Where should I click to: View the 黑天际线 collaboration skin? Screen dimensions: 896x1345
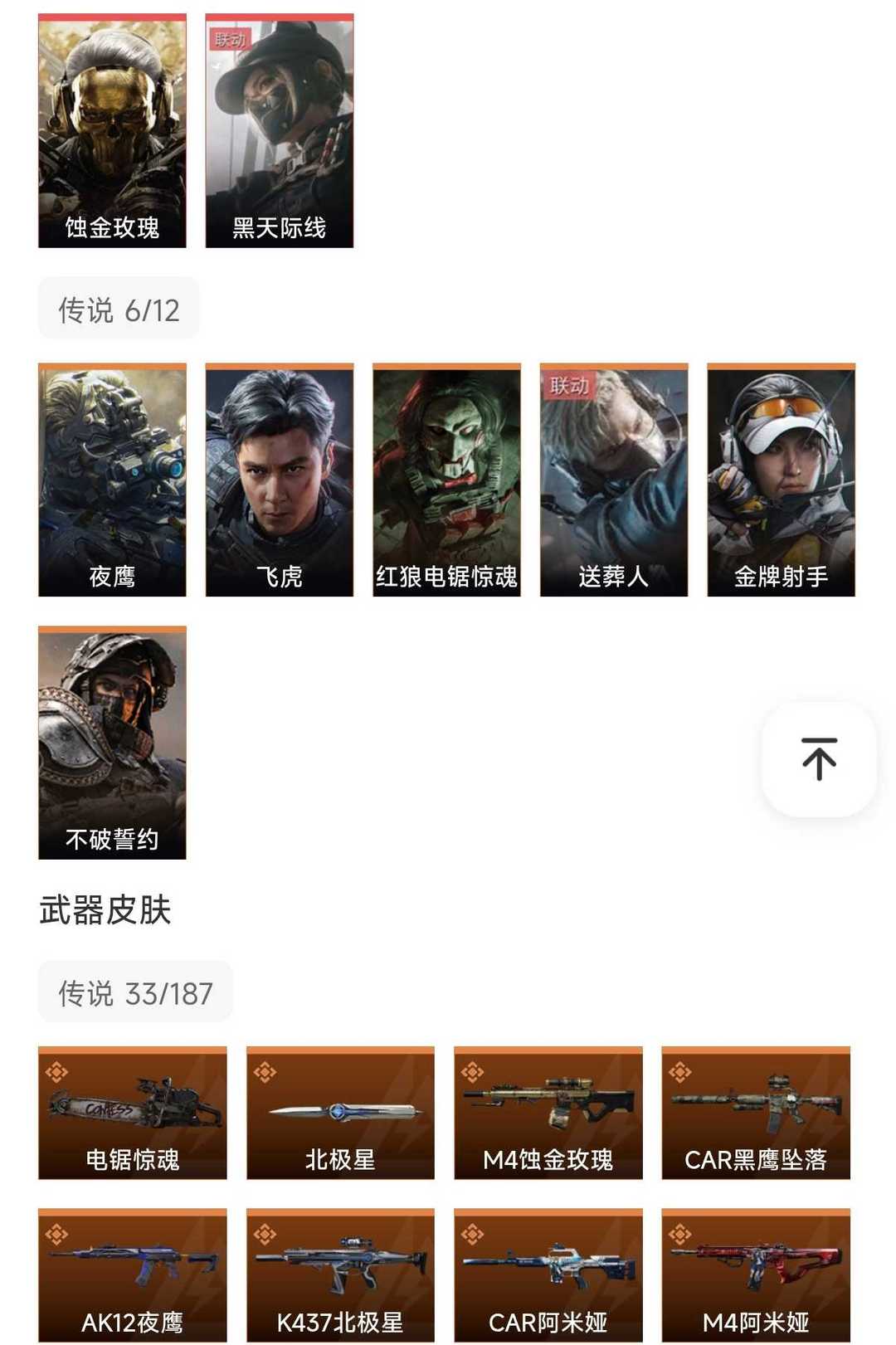(x=280, y=131)
